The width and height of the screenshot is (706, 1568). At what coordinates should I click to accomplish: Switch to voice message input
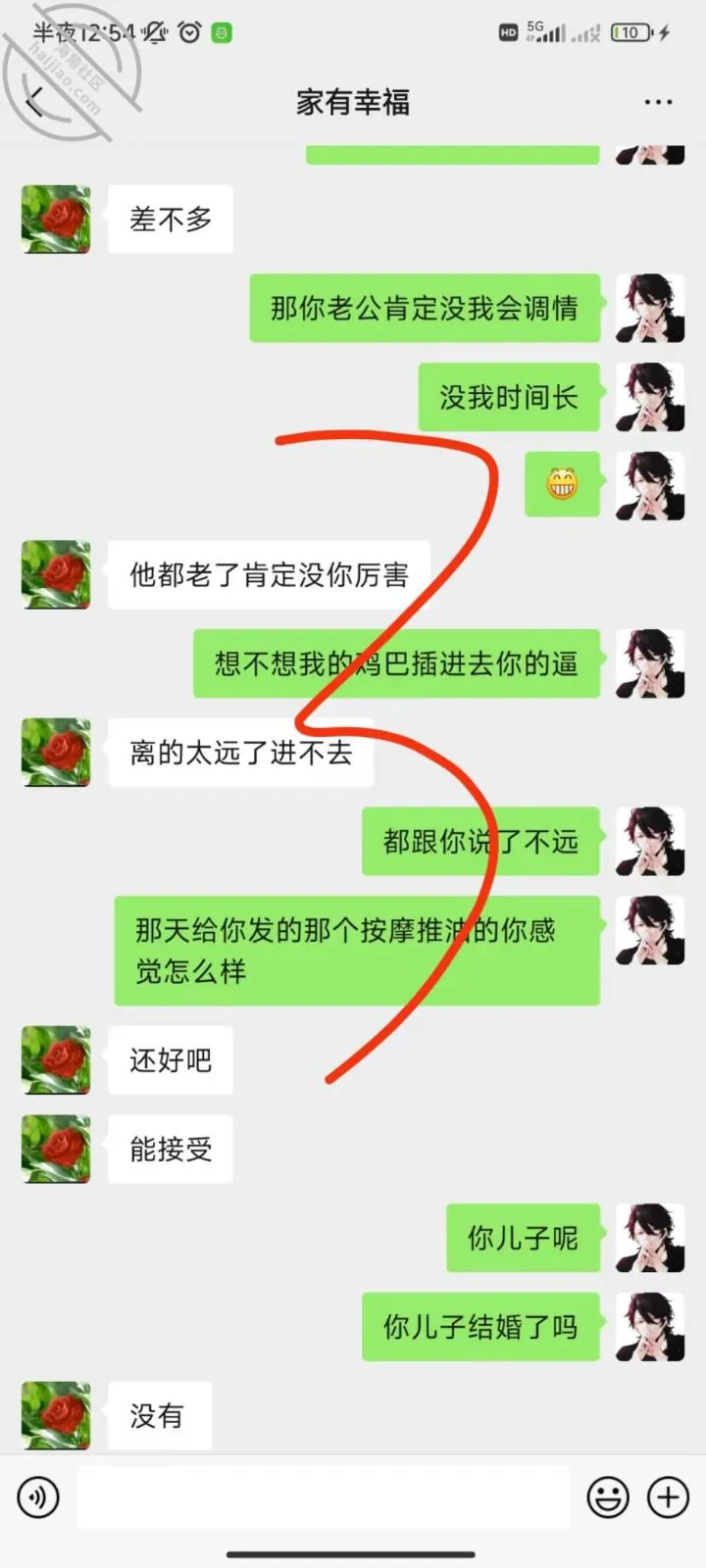[38, 1497]
